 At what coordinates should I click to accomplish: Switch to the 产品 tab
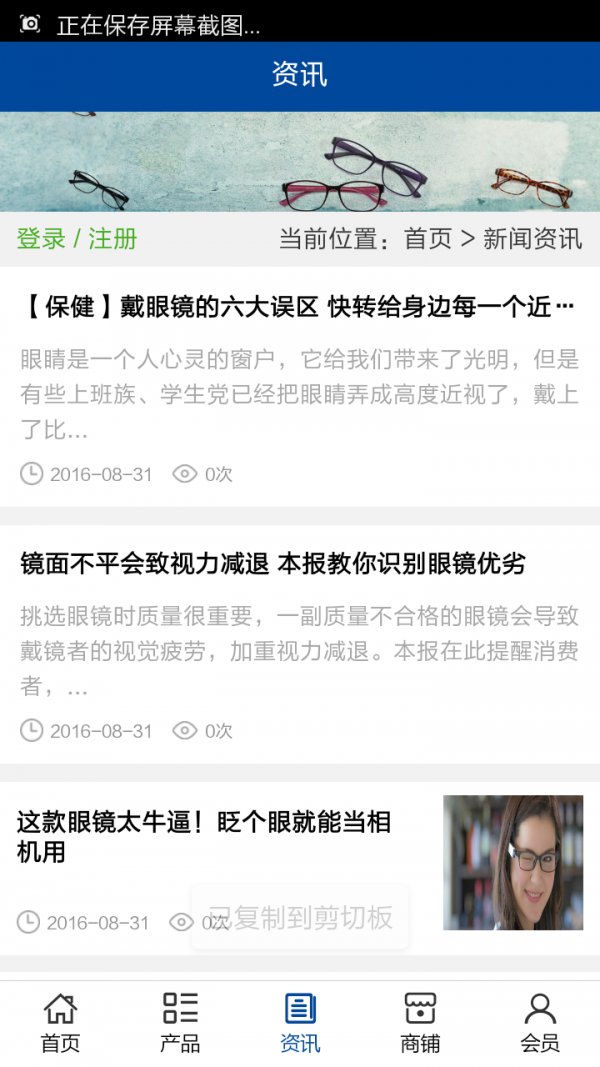click(x=180, y=1023)
